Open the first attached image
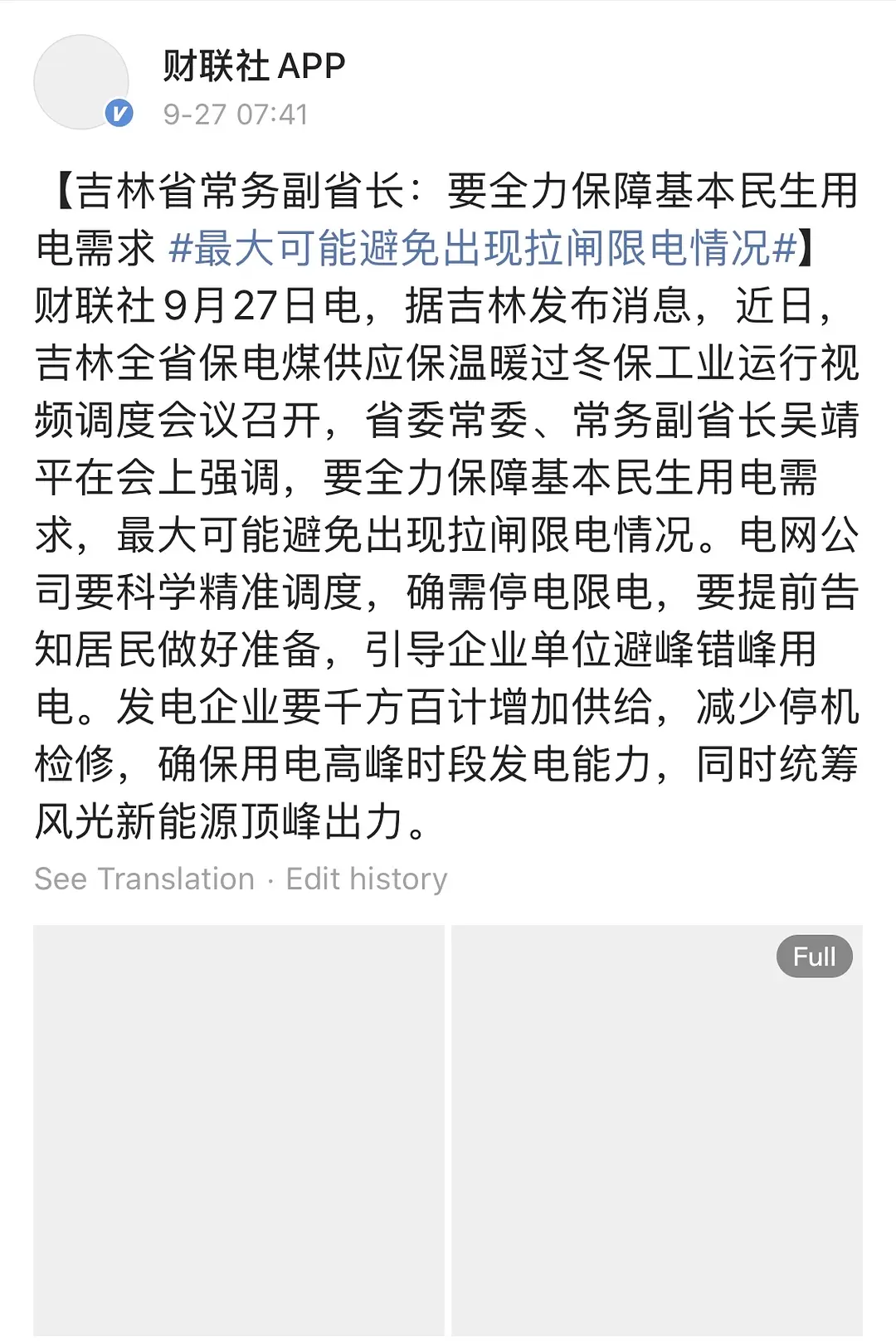Viewport: 896px width, 1344px height. click(239, 1132)
